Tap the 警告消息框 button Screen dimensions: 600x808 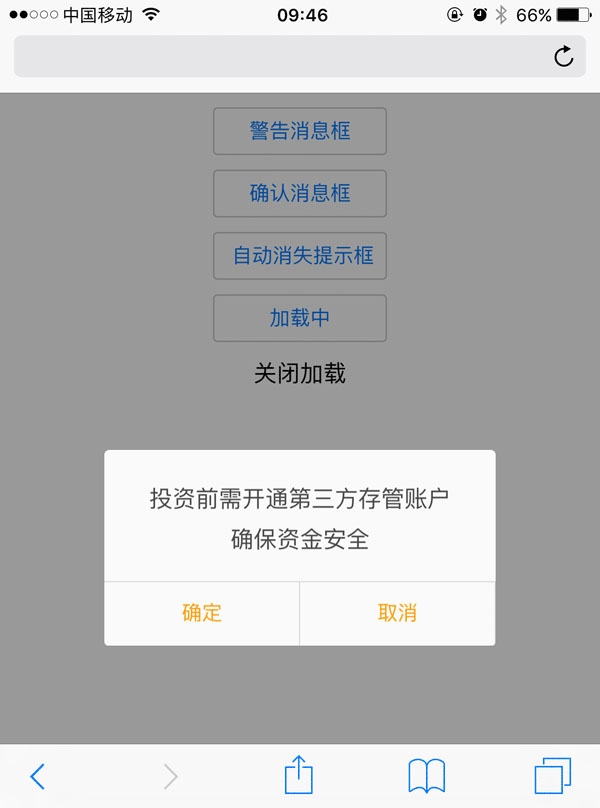pyautogui.click(x=300, y=131)
